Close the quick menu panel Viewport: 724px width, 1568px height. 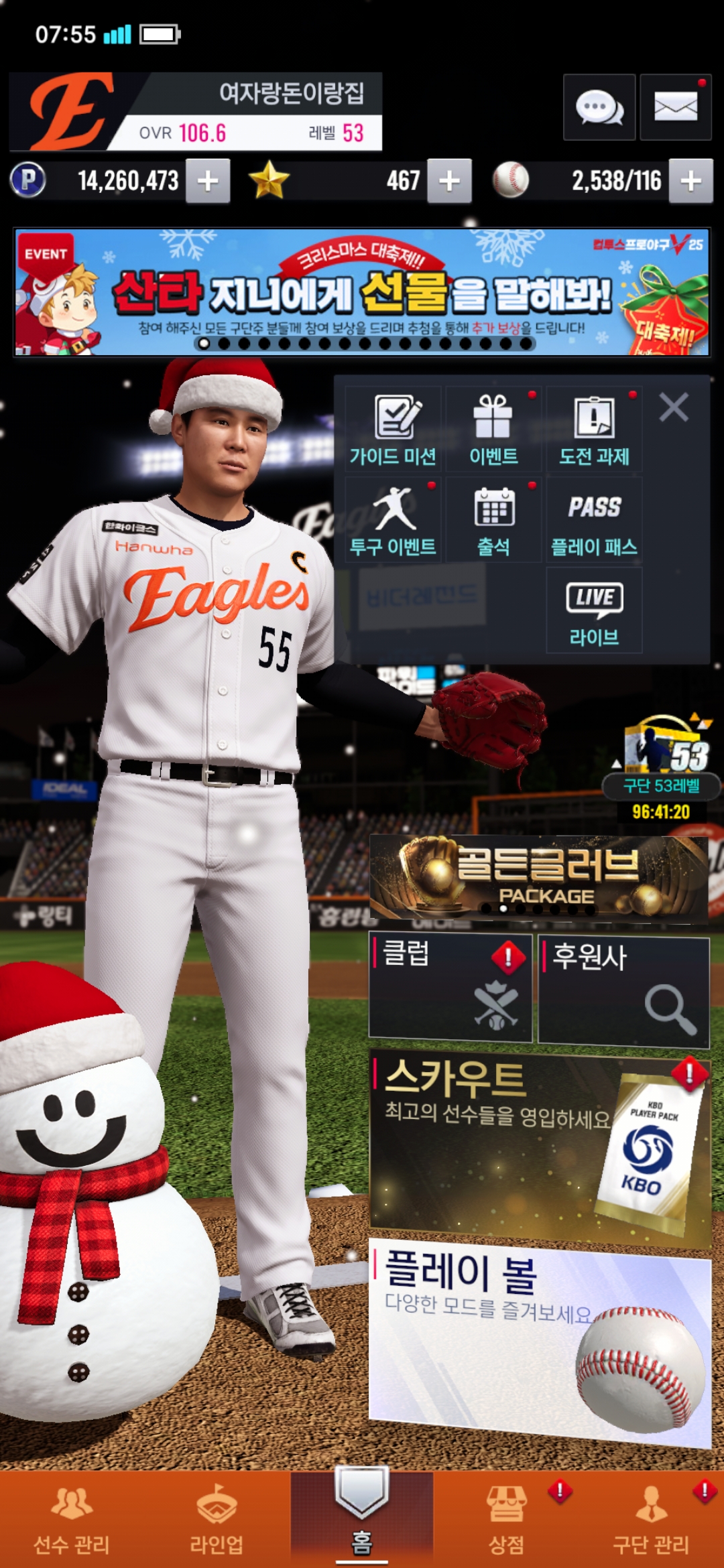click(x=674, y=407)
